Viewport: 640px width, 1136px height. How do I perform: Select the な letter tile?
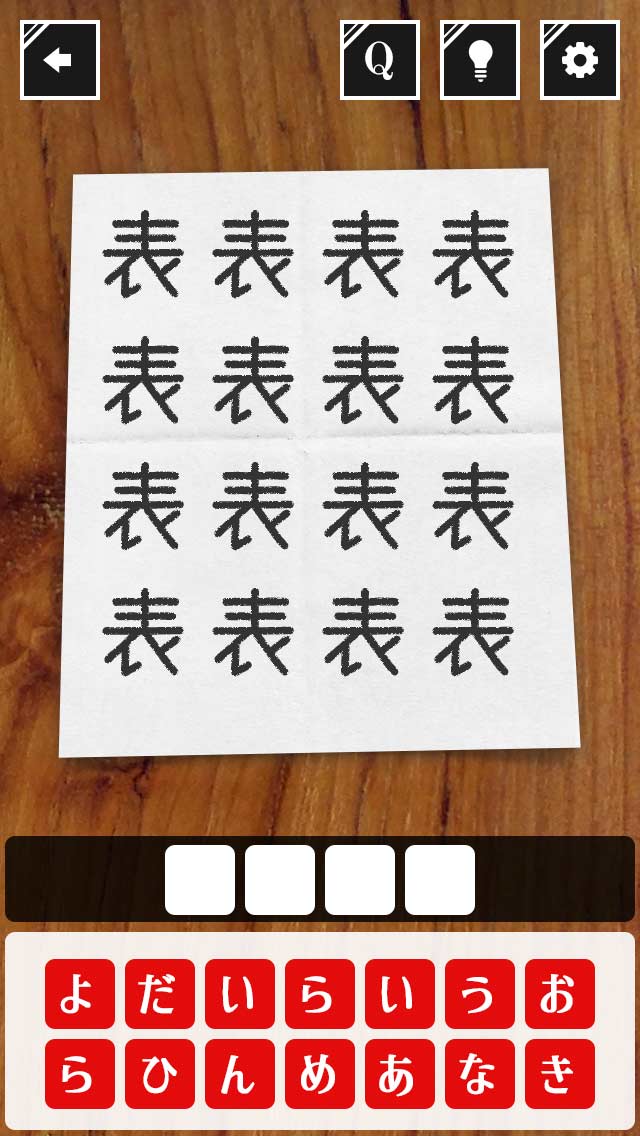480,1074
